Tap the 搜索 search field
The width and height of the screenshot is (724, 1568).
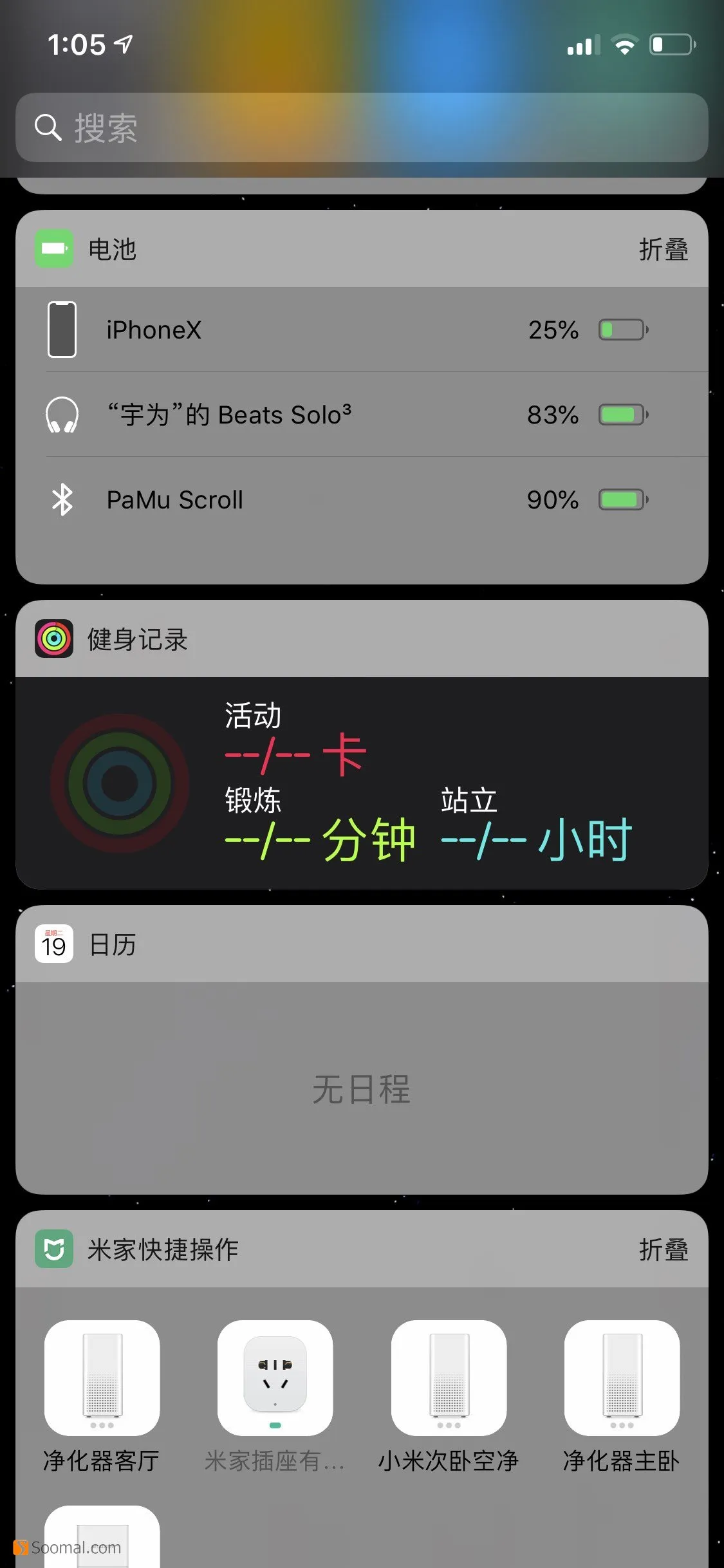coord(360,127)
